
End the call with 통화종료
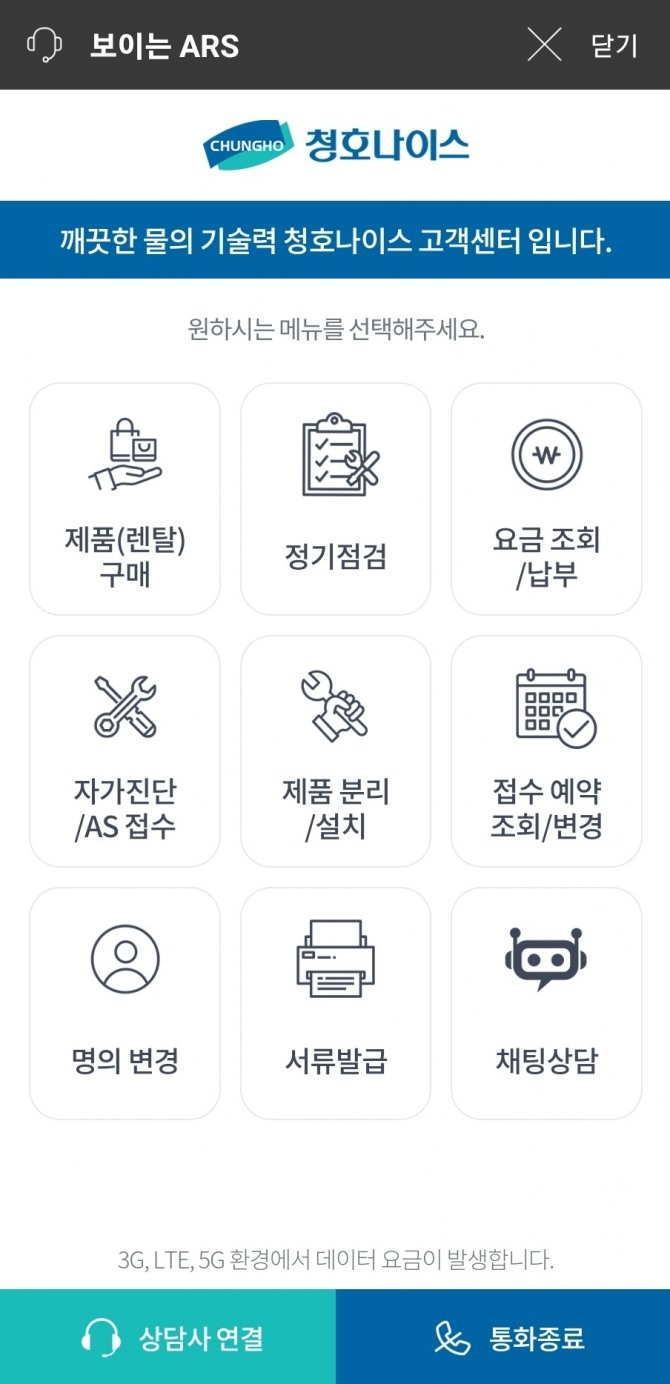coord(503,1337)
